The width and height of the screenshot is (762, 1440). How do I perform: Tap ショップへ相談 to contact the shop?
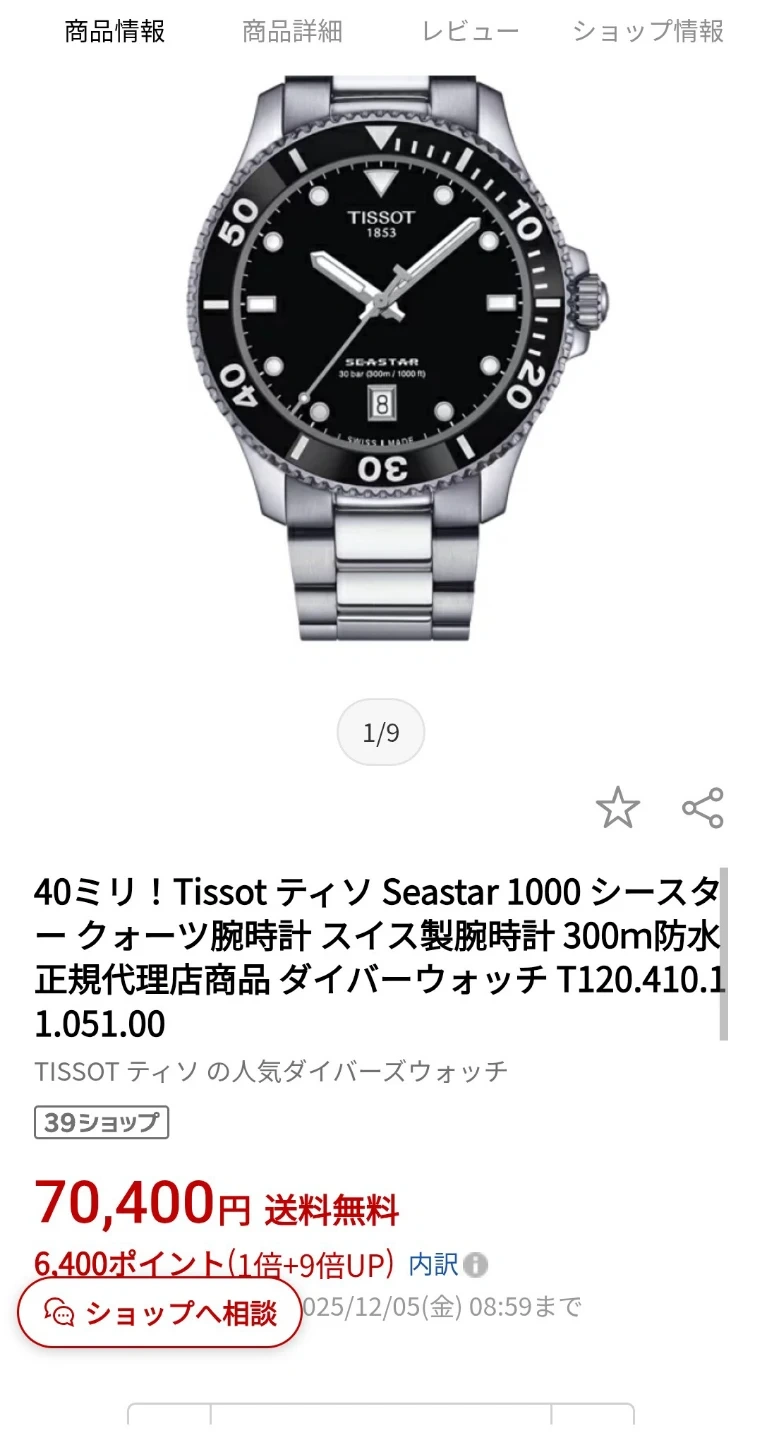click(160, 1313)
